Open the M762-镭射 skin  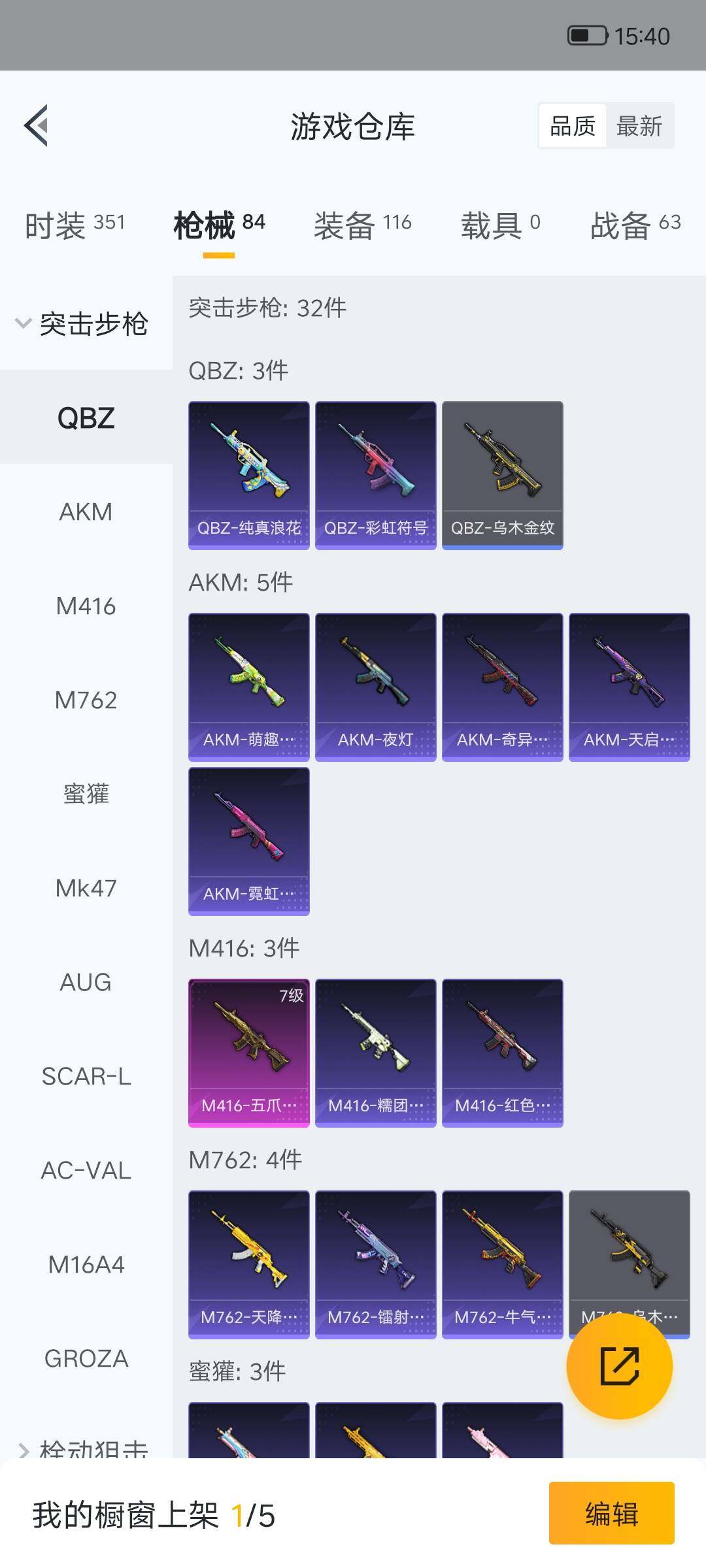(375, 1264)
